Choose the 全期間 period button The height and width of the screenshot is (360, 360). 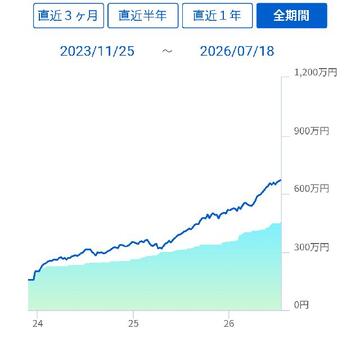click(292, 16)
